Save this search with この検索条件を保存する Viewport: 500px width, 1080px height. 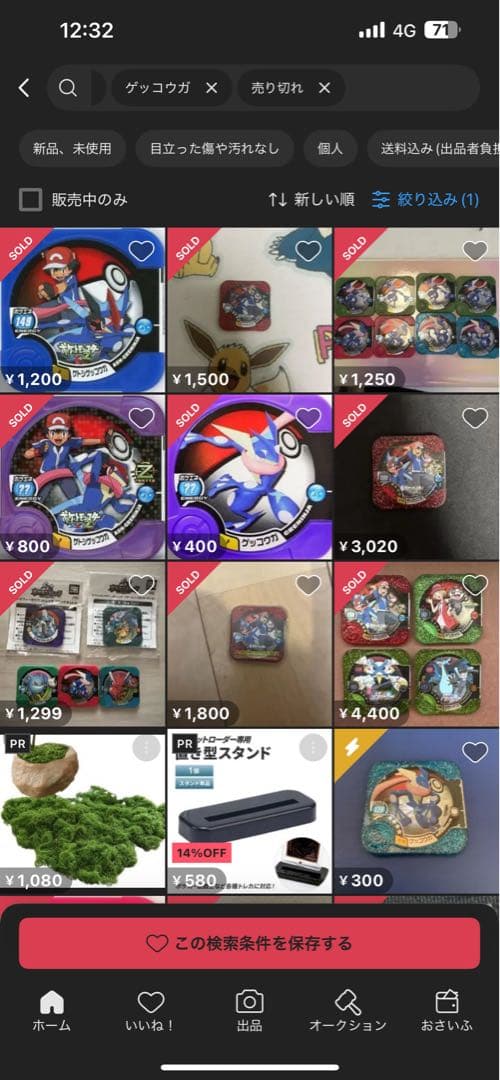249,943
